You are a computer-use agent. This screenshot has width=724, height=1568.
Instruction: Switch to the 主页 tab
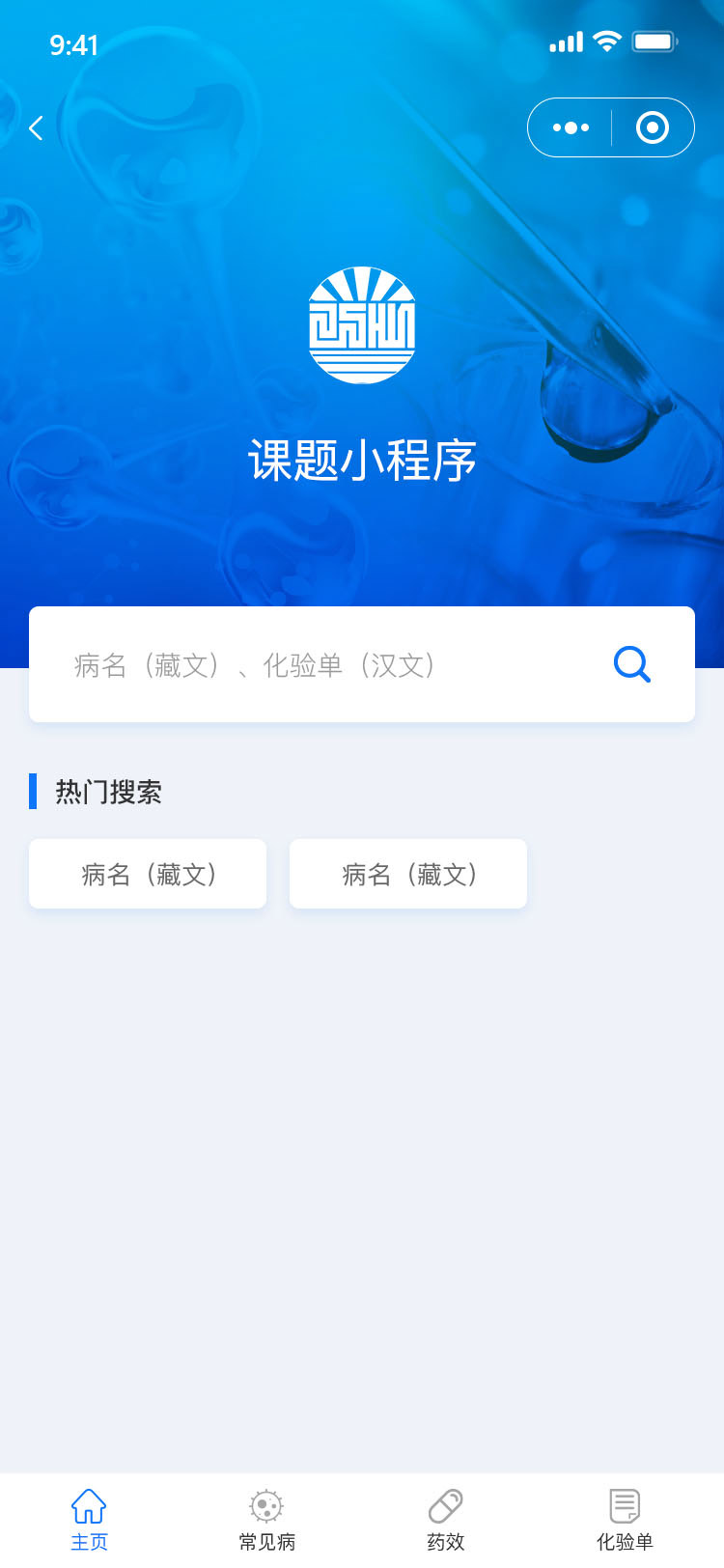(x=89, y=1520)
